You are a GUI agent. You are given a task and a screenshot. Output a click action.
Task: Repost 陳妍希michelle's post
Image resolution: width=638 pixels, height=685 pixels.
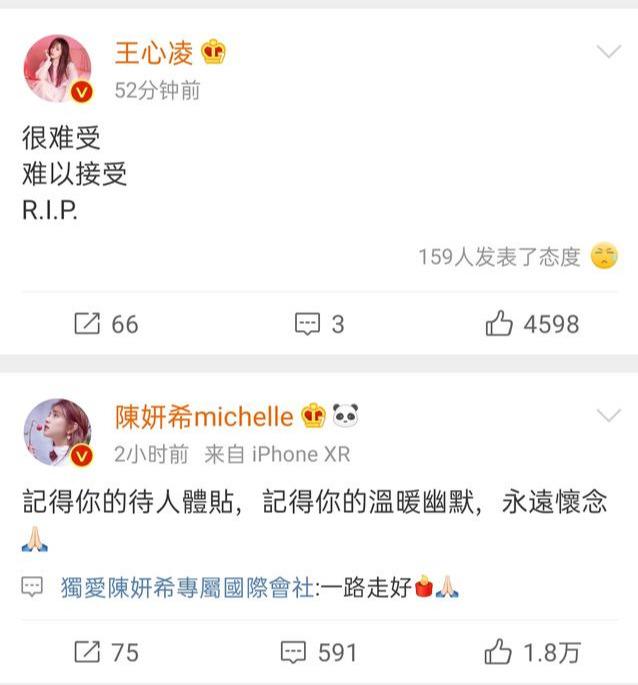click(106, 653)
